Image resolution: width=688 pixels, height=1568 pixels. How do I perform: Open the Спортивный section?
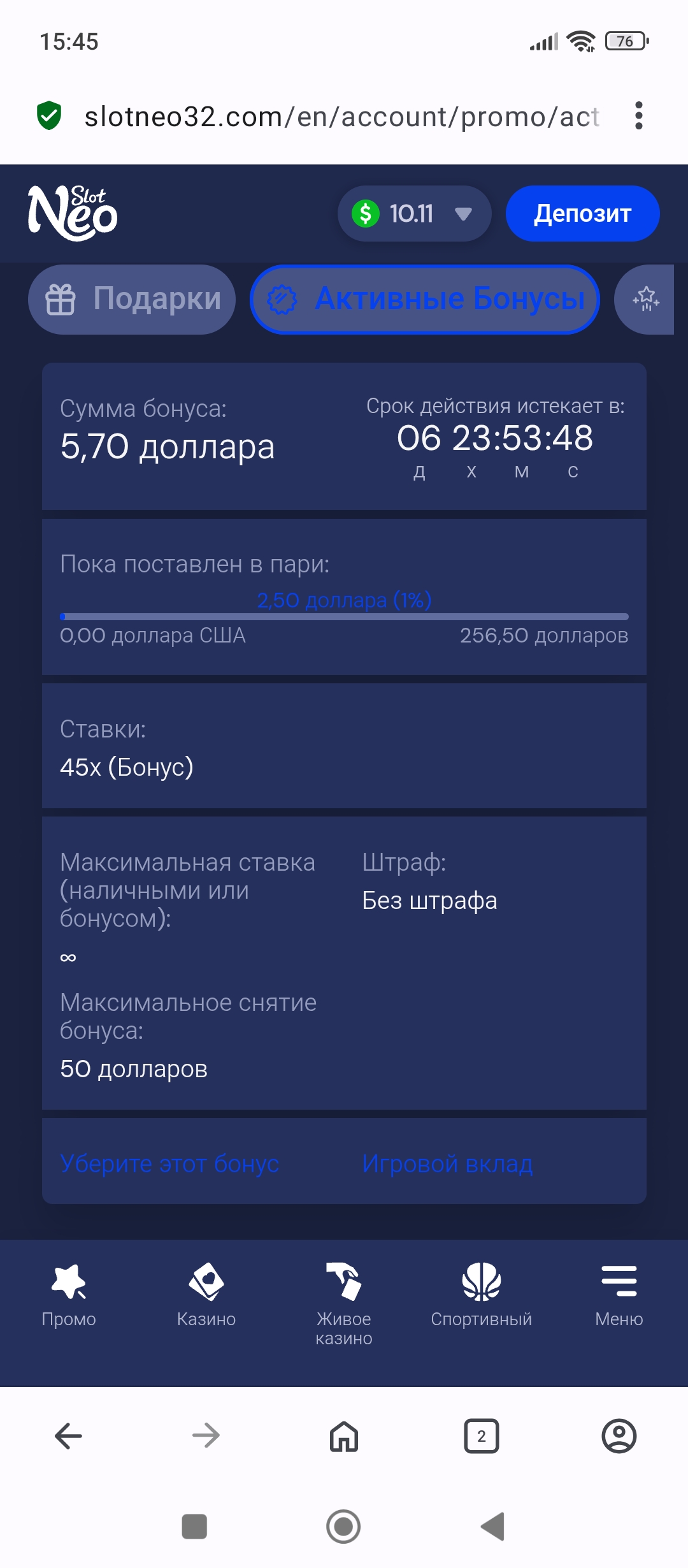pyautogui.click(x=482, y=1294)
